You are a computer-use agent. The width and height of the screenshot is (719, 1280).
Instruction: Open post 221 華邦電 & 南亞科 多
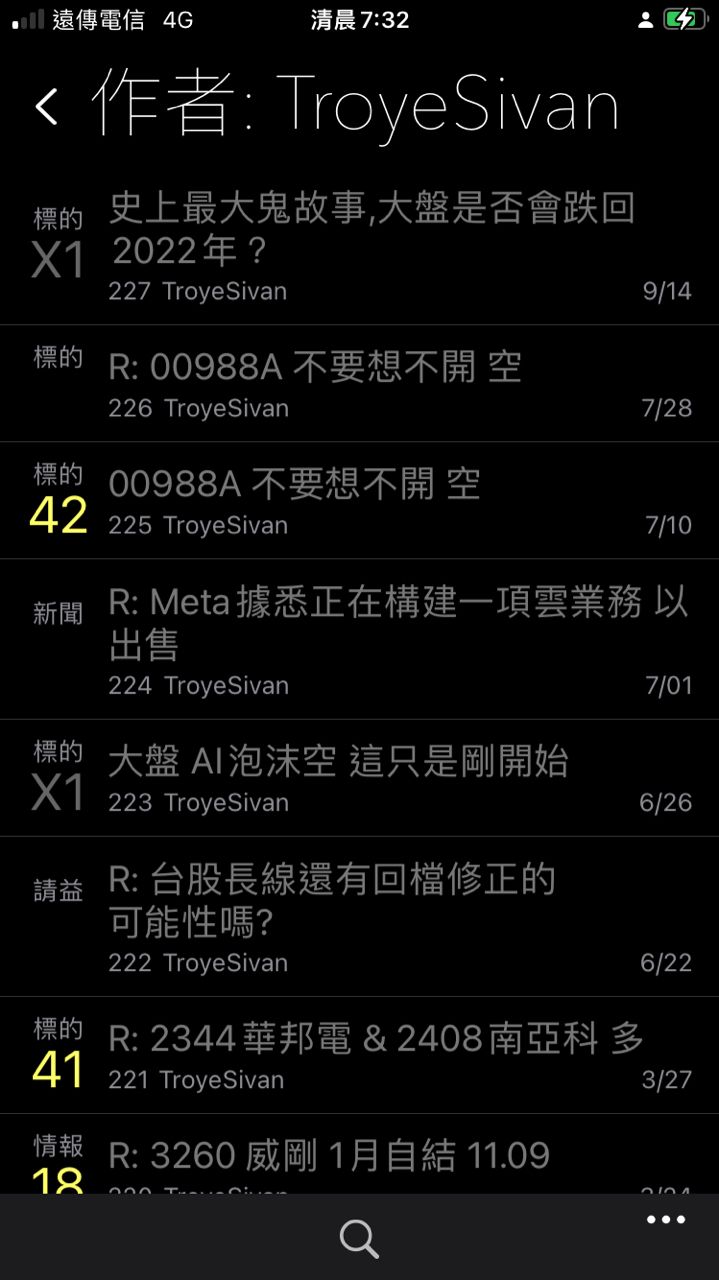[359, 1056]
